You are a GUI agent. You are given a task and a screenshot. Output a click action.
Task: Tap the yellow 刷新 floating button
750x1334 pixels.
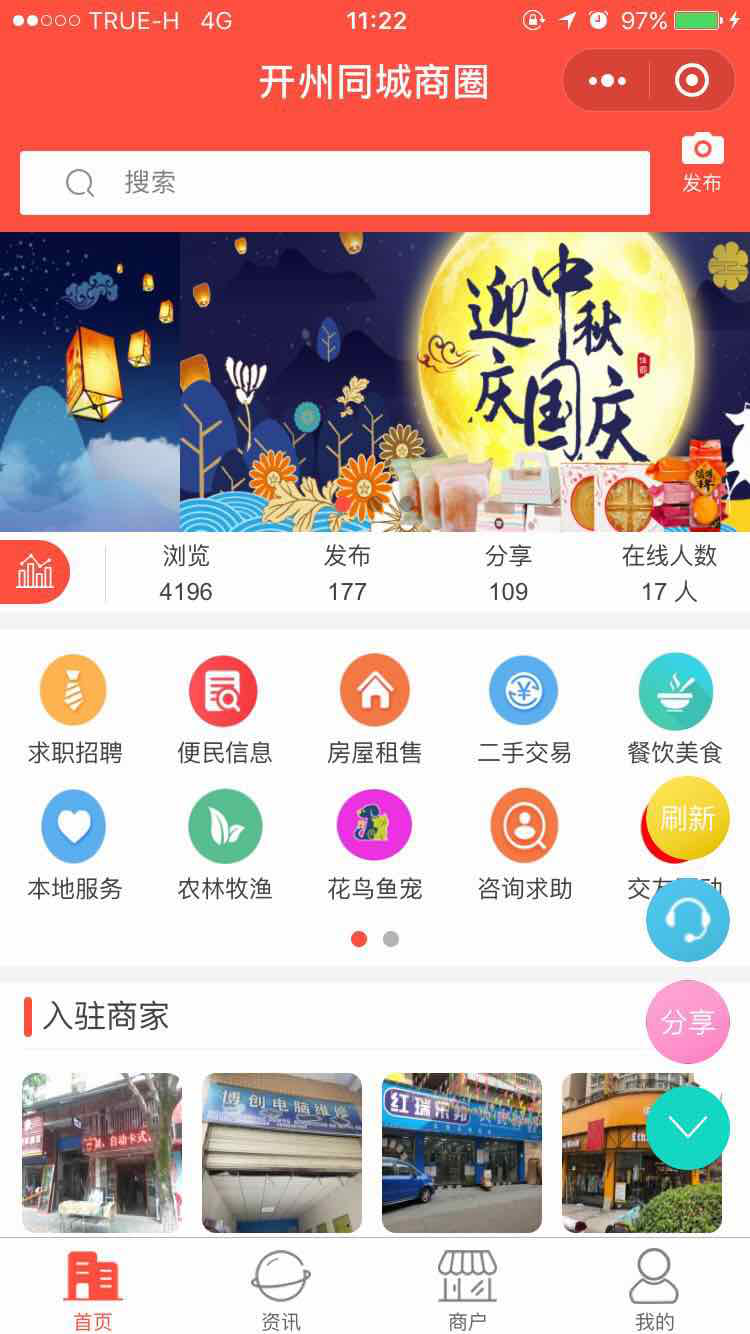(688, 817)
